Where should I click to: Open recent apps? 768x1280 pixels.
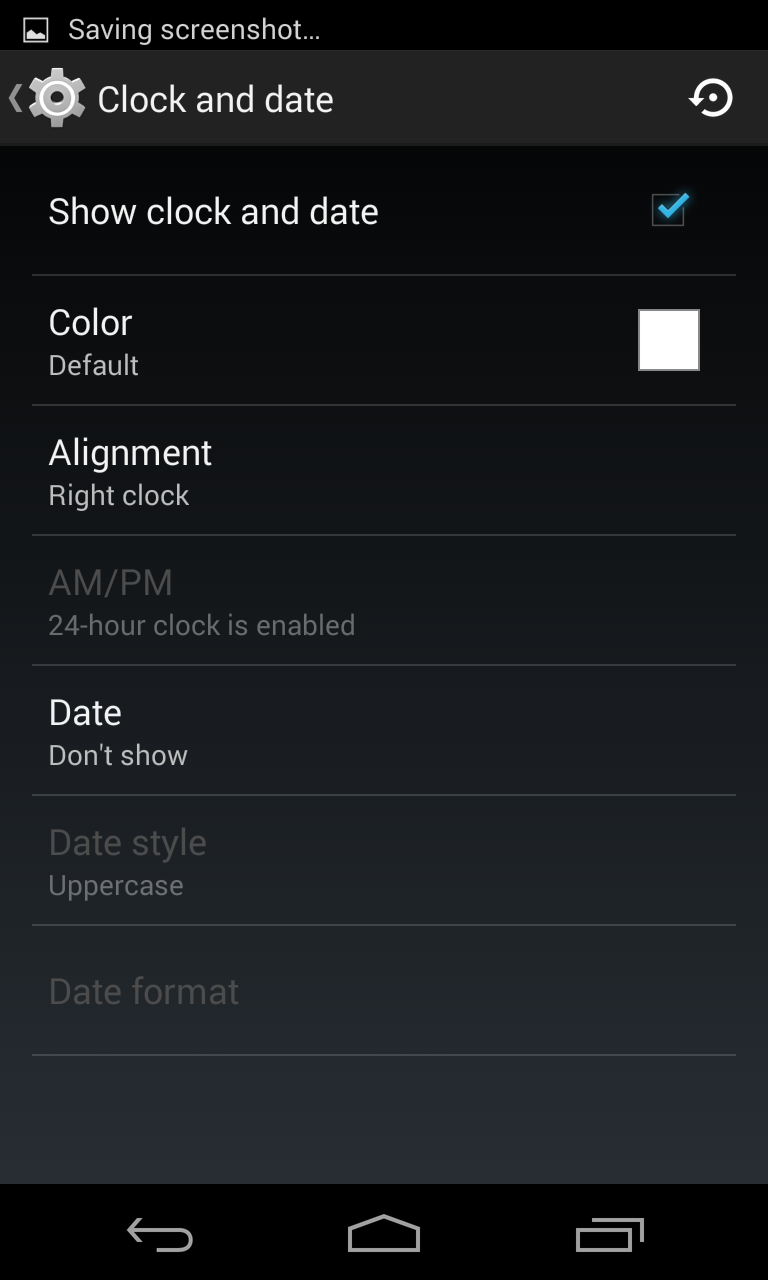coord(609,1234)
